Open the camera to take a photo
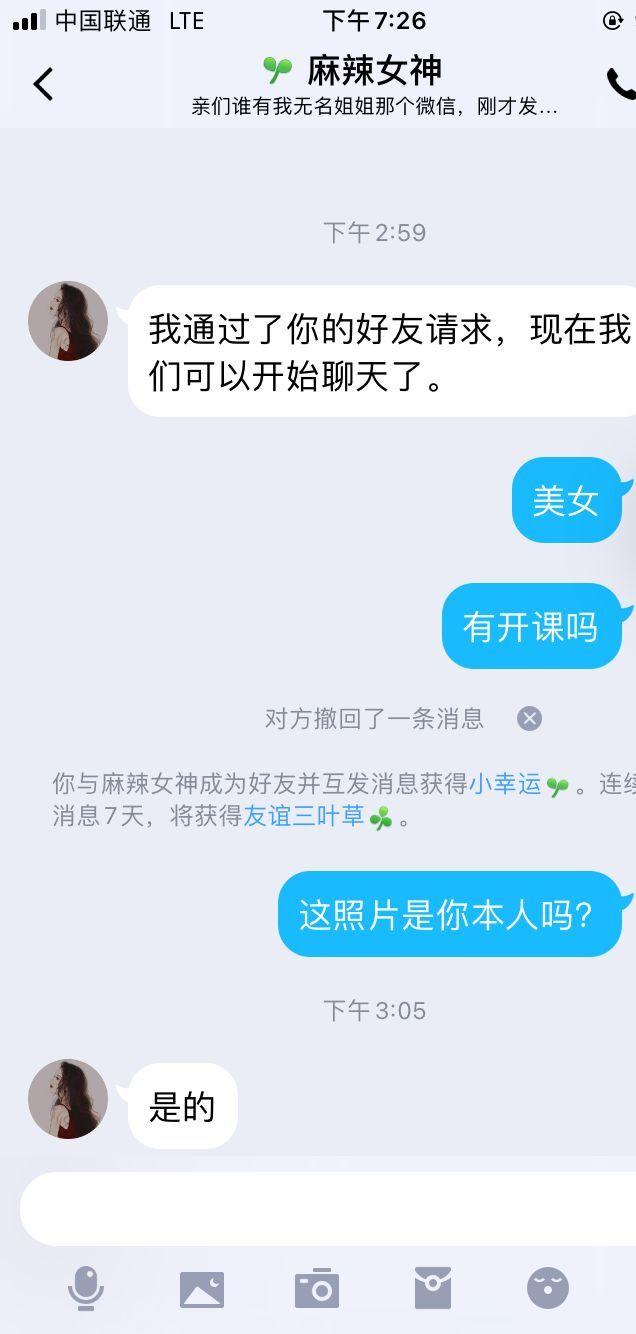 pos(317,1289)
